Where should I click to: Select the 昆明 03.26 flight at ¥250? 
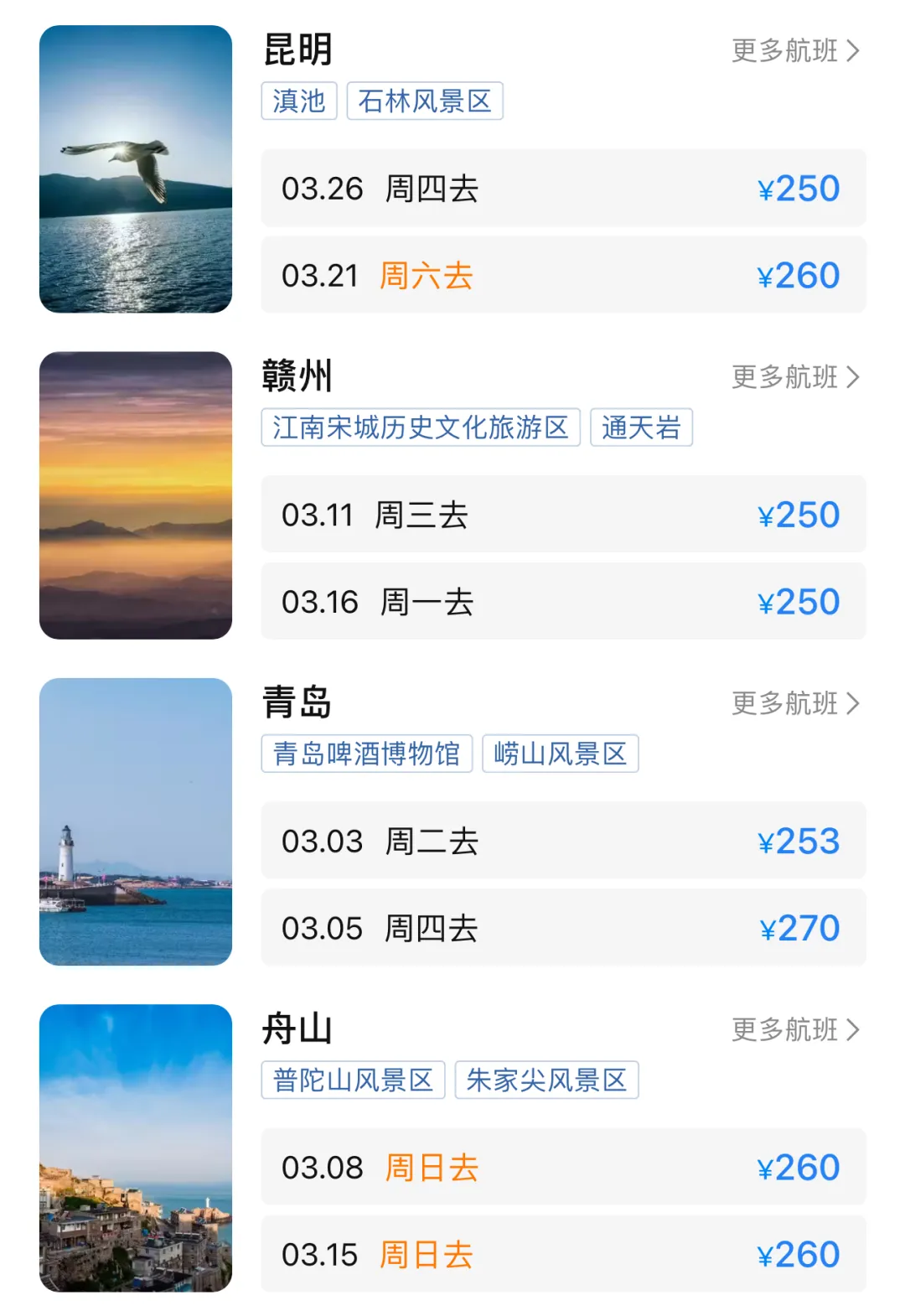tap(563, 189)
